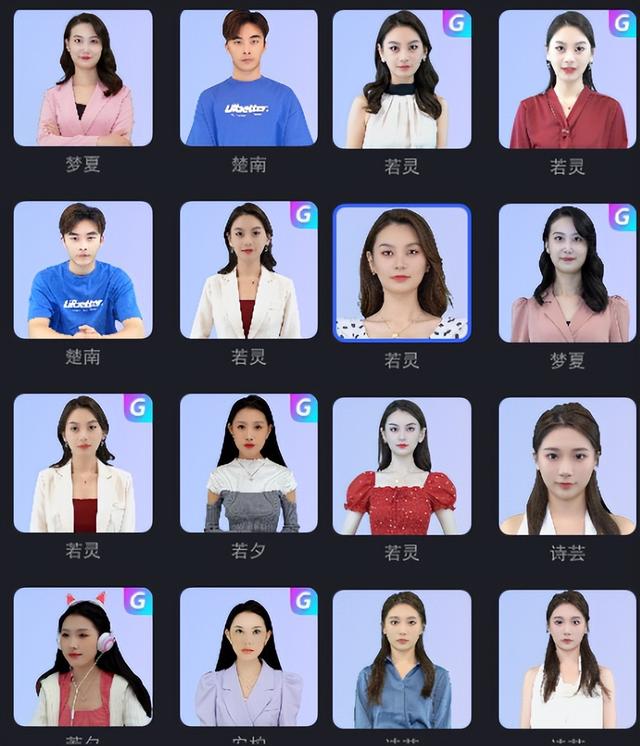Pick the 若灵 avatar in white sleeveless top
Viewport: 640px width, 746px height.
tap(401, 78)
